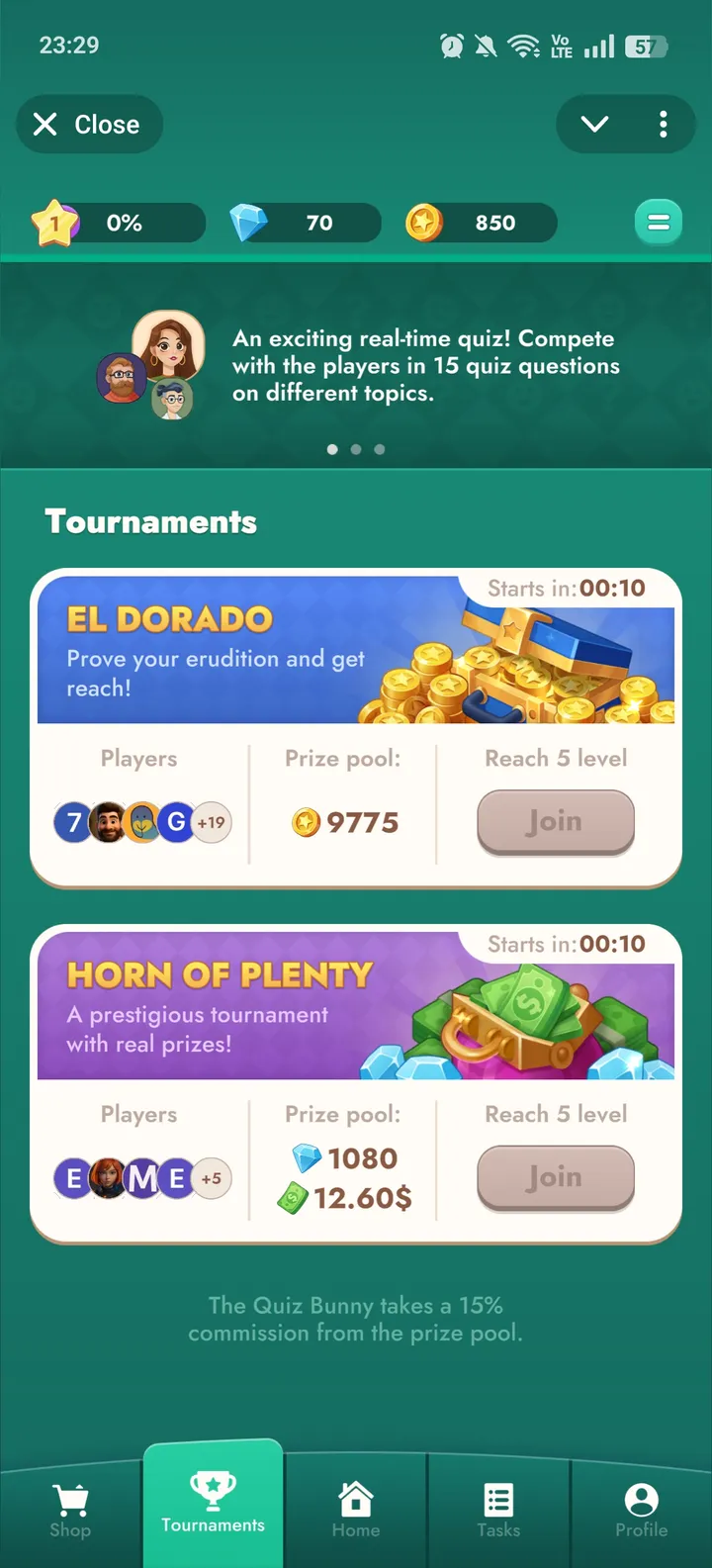Collapse the screen with the chevron arrow

click(593, 125)
